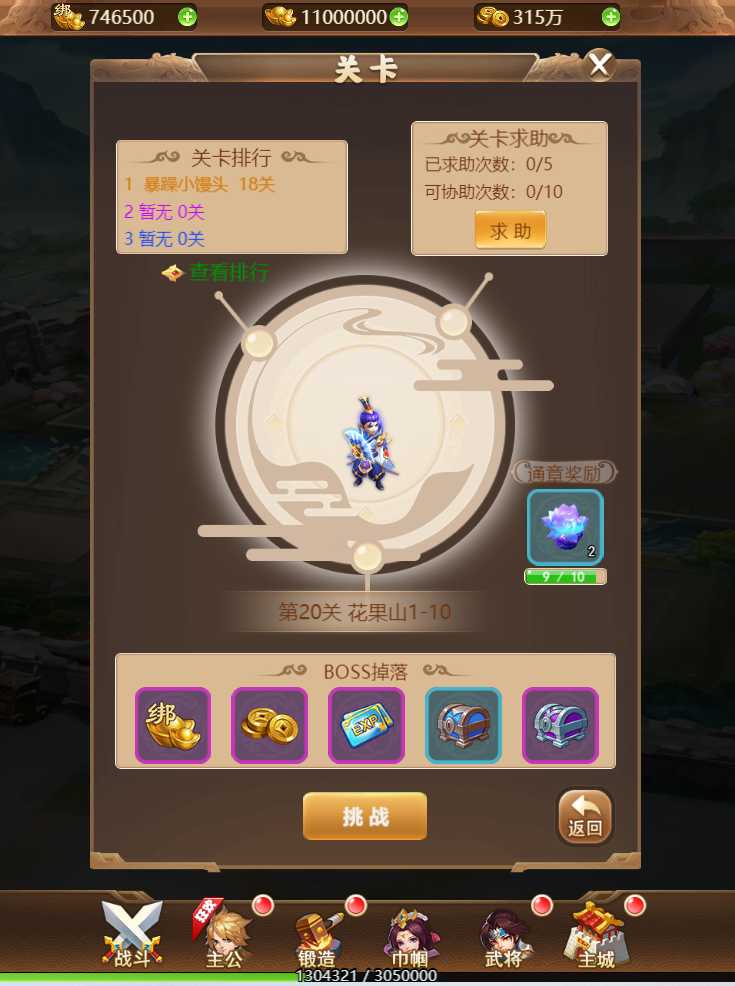Inspect the purple-framed treasure chest drop
The image size is (735, 986).
[560, 725]
